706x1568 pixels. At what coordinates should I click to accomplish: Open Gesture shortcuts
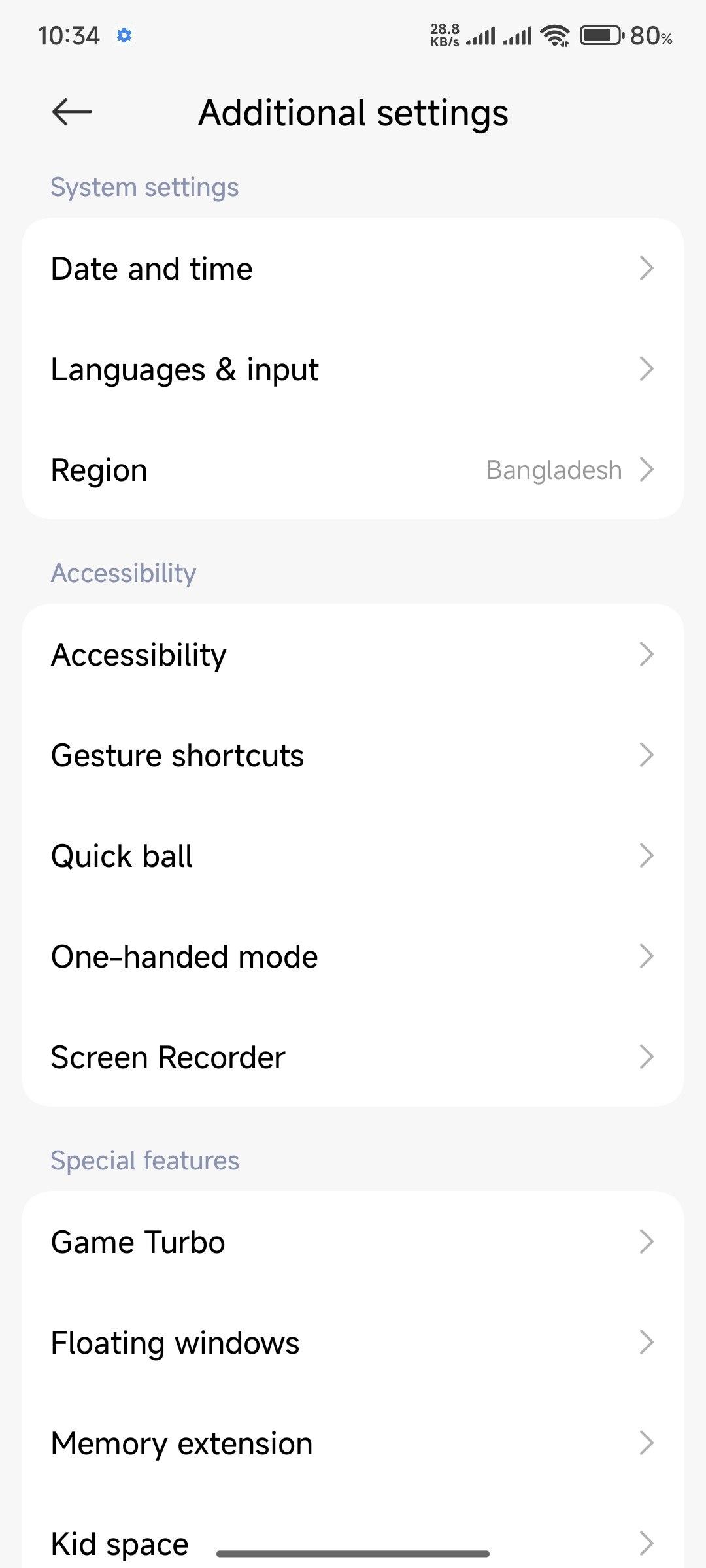[353, 755]
